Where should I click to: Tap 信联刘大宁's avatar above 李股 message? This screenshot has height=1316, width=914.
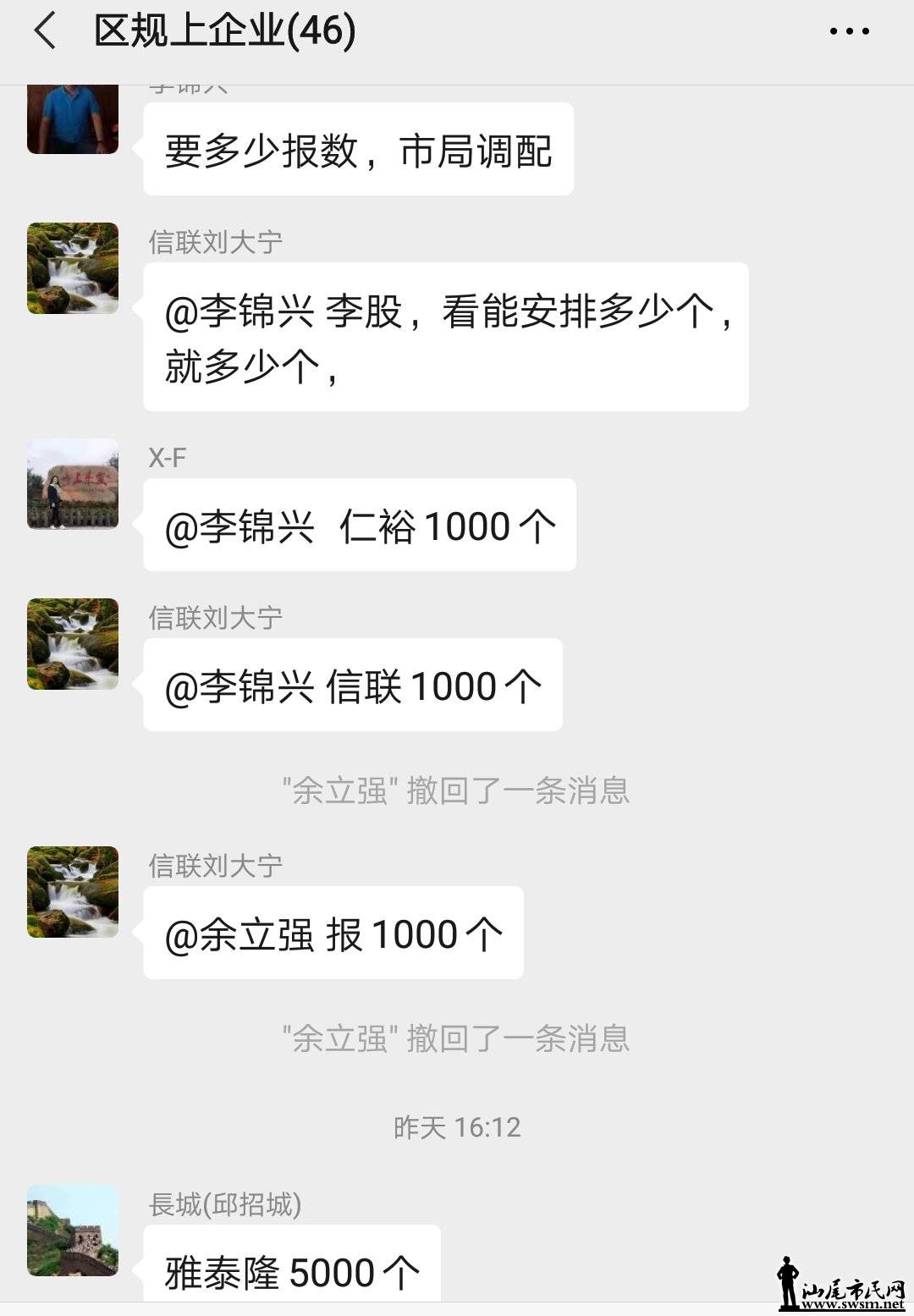coord(73,268)
